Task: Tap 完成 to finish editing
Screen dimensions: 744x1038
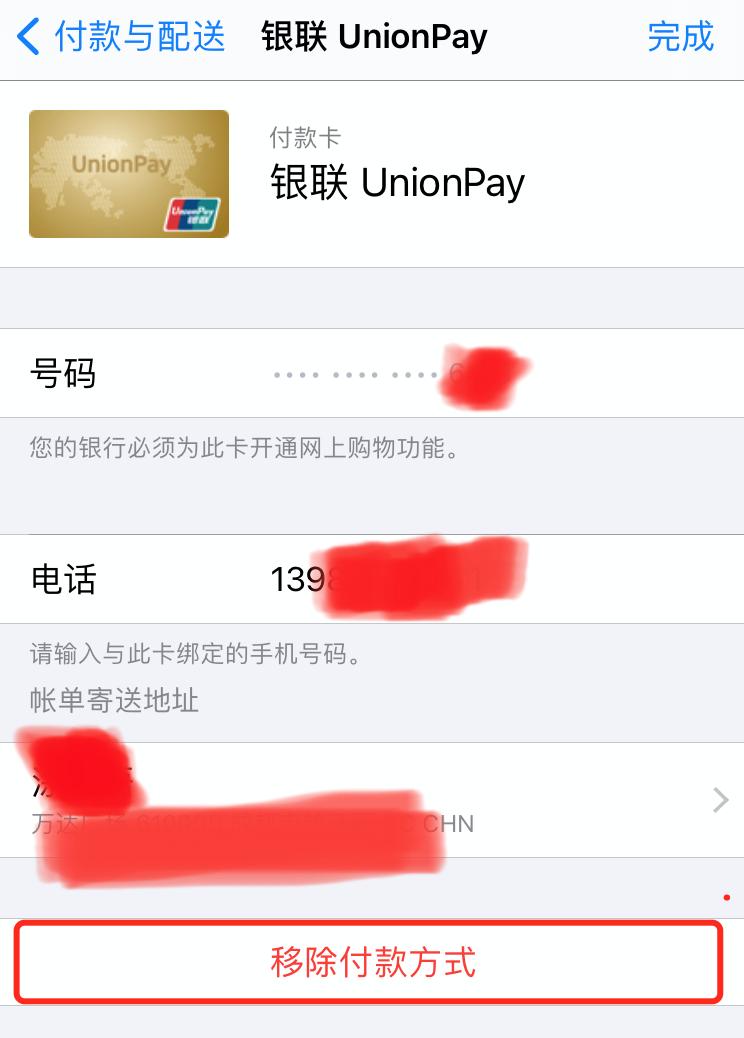Action: click(680, 37)
